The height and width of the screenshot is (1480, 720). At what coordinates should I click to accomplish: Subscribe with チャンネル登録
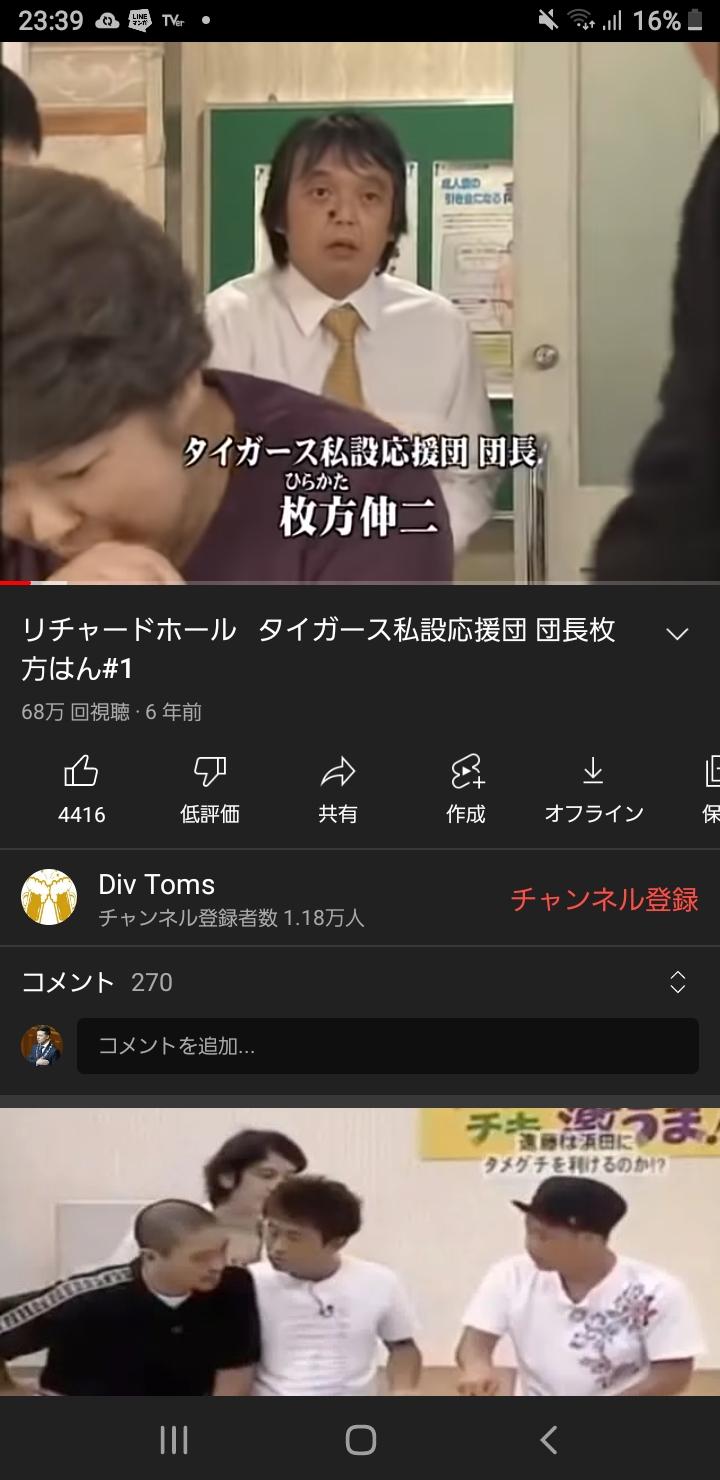[604, 899]
